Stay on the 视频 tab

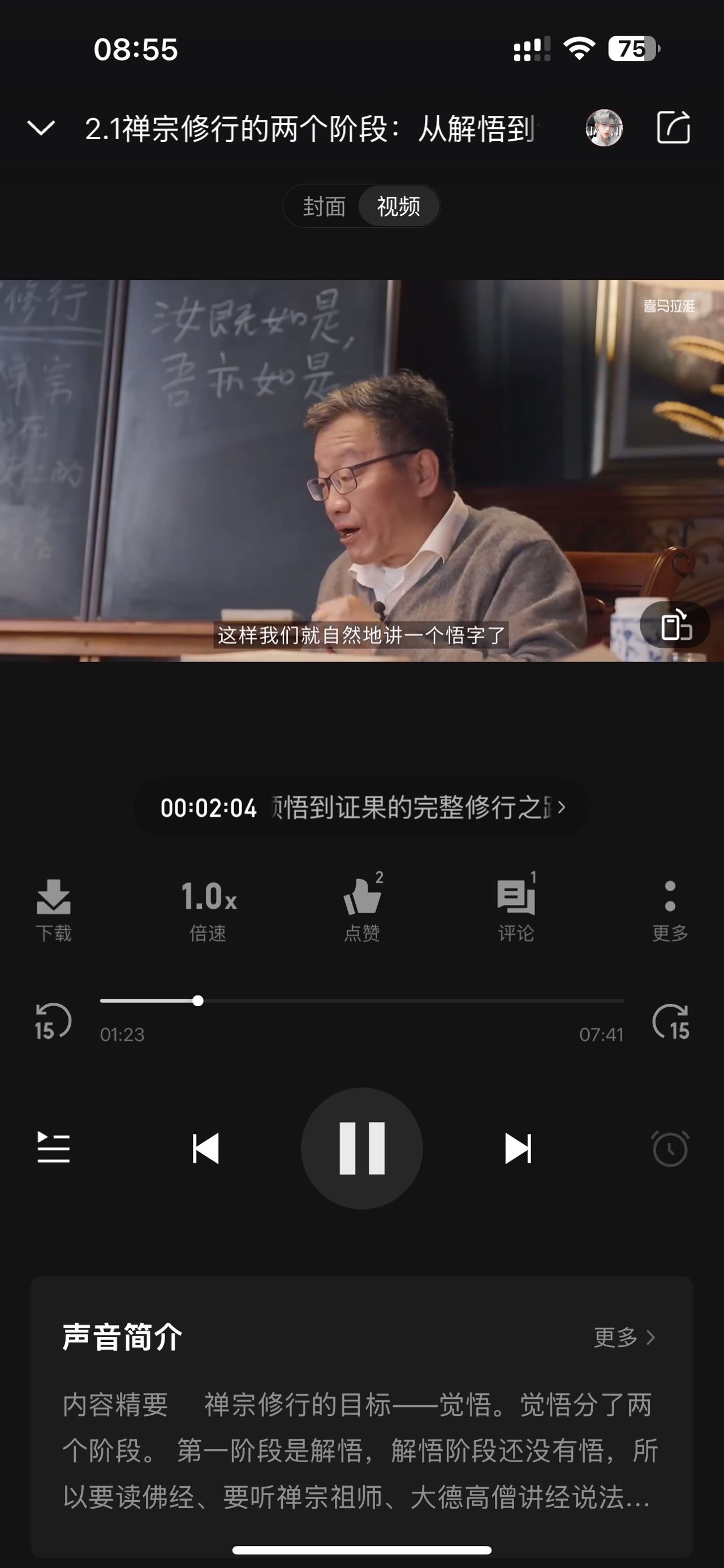click(400, 206)
